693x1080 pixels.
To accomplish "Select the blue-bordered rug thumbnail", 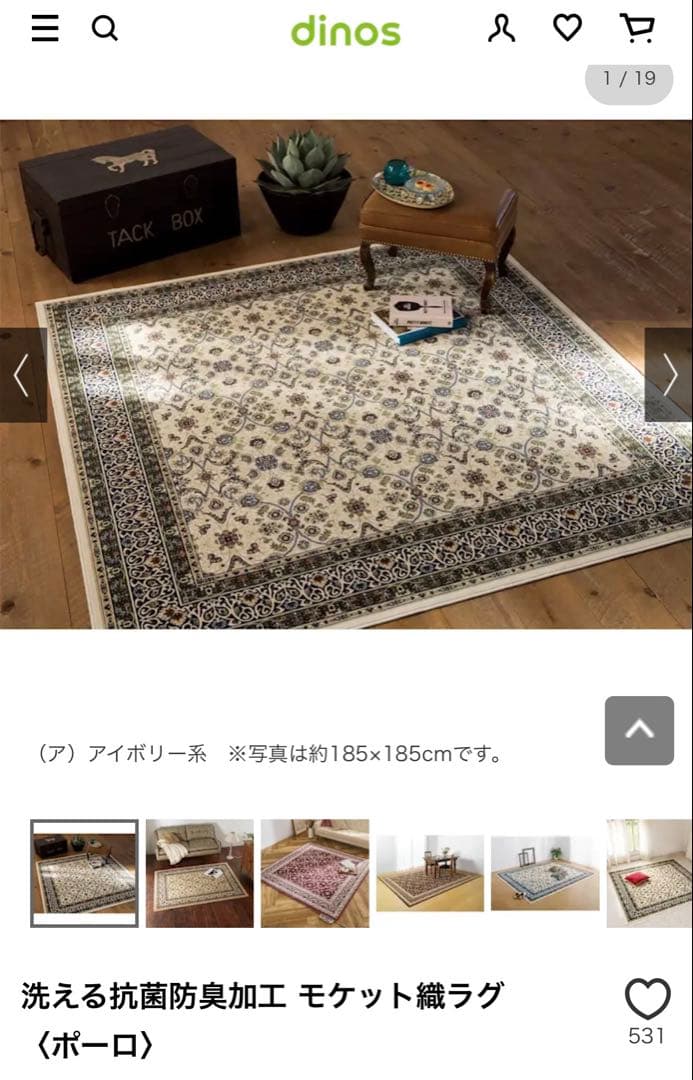I will point(544,874).
